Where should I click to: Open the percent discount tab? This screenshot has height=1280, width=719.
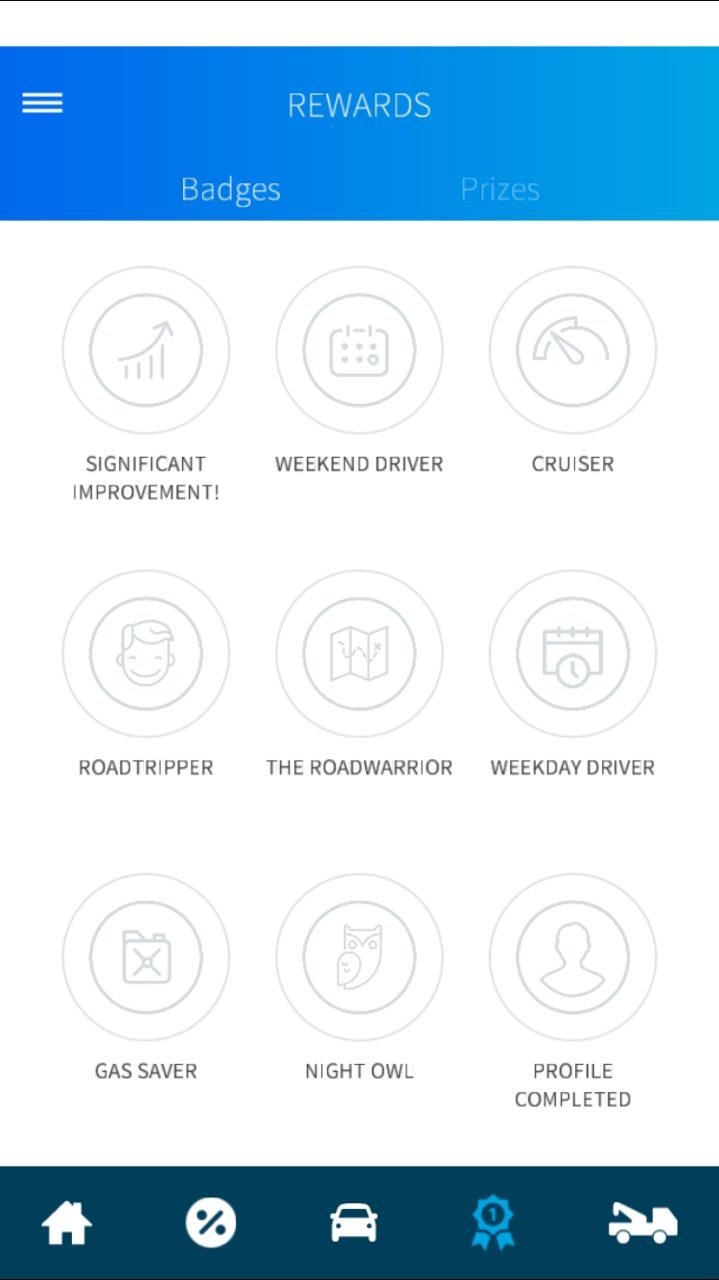211,1223
